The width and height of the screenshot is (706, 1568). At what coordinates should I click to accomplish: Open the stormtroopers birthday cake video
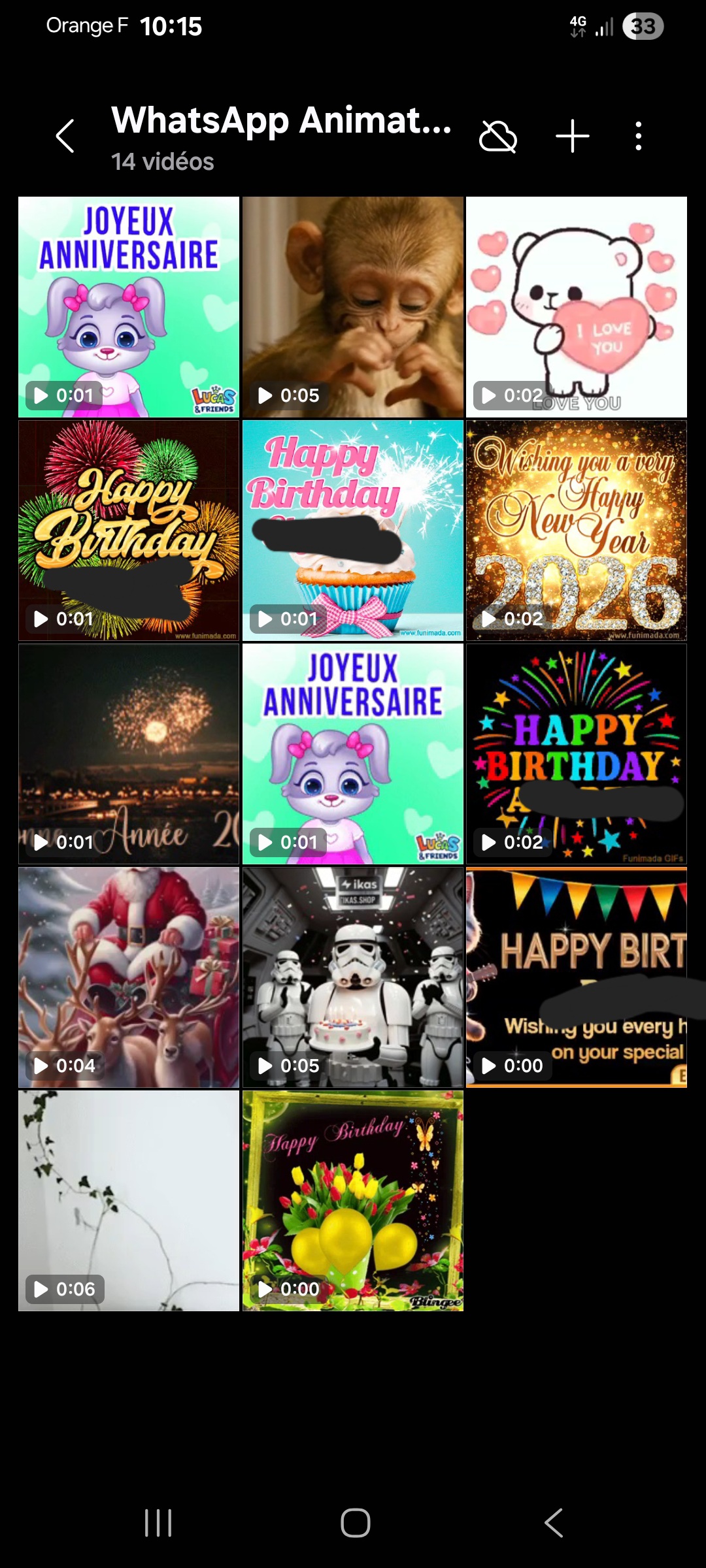point(352,977)
